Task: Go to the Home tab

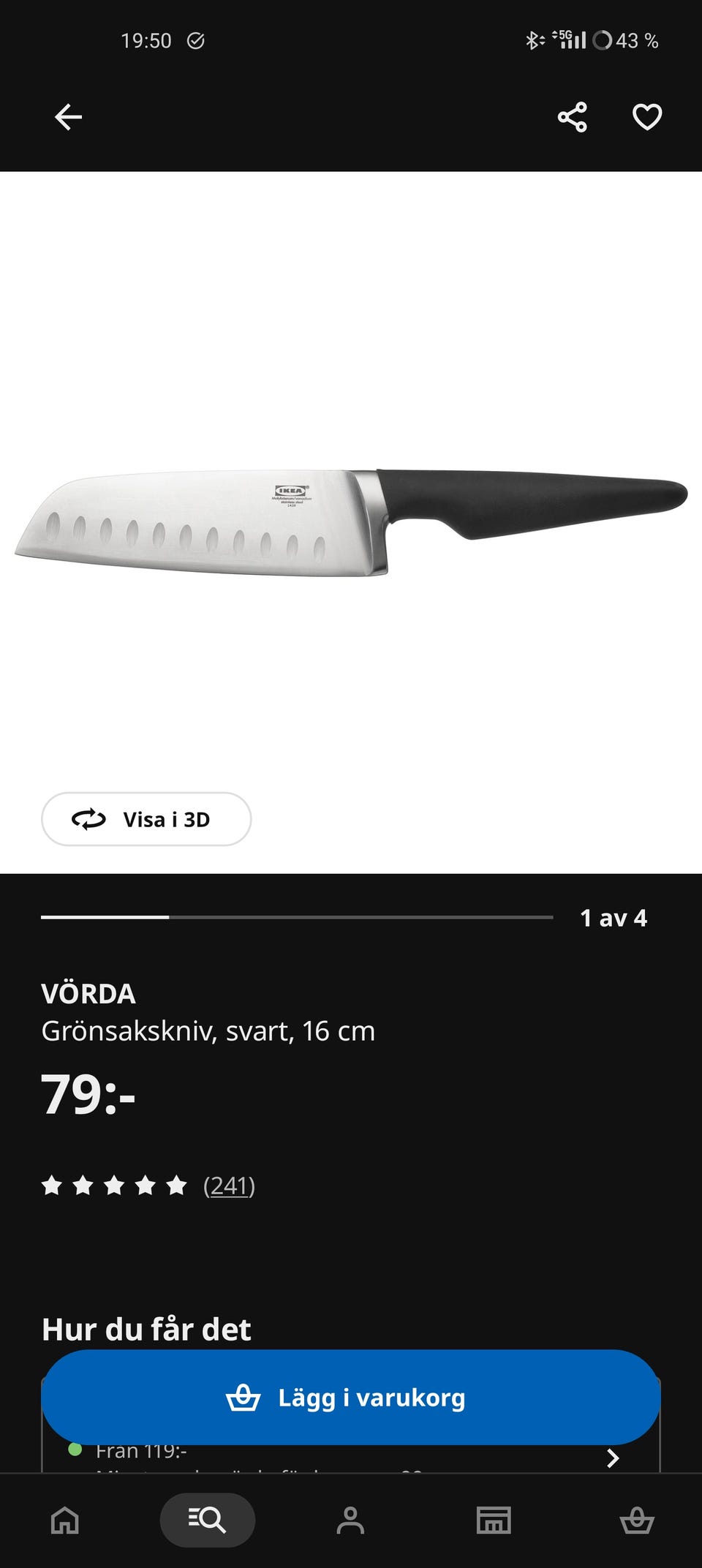Action: (65, 1520)
